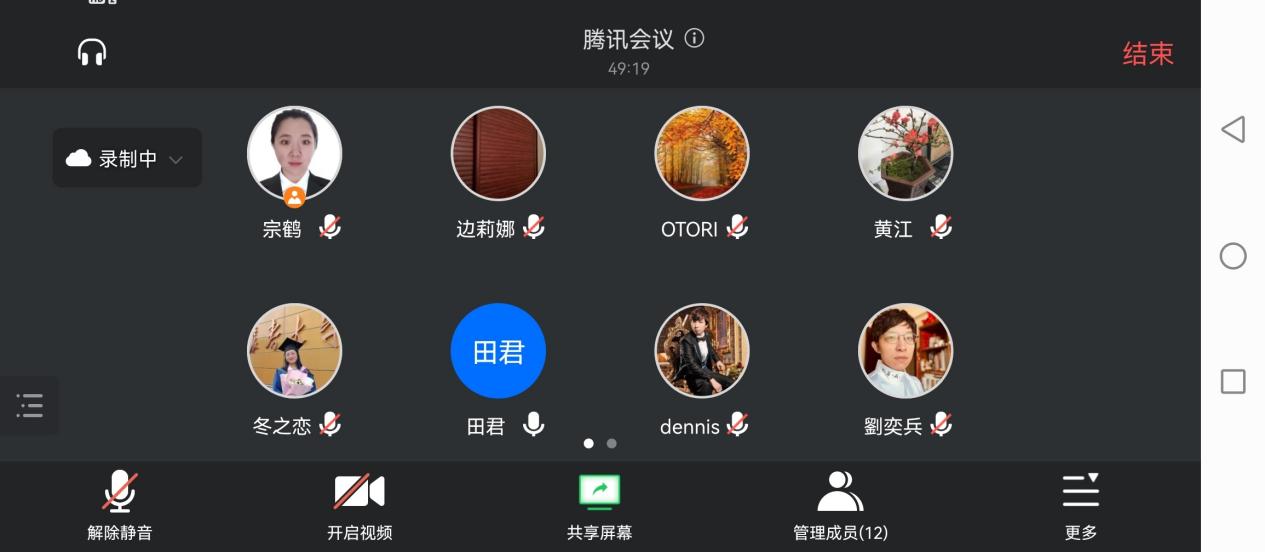1265x552 pixels.
Task: Select the 田君 participant tile
Action: 498,351
